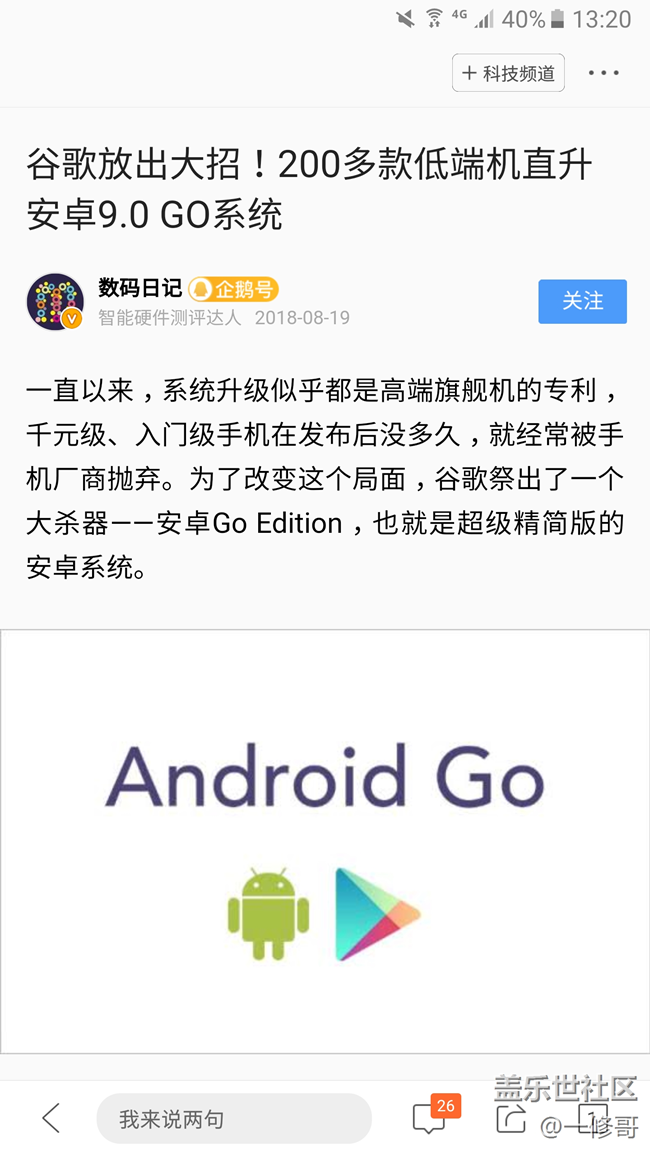Open the three-dot overflow menu

(x=603, y=73)
